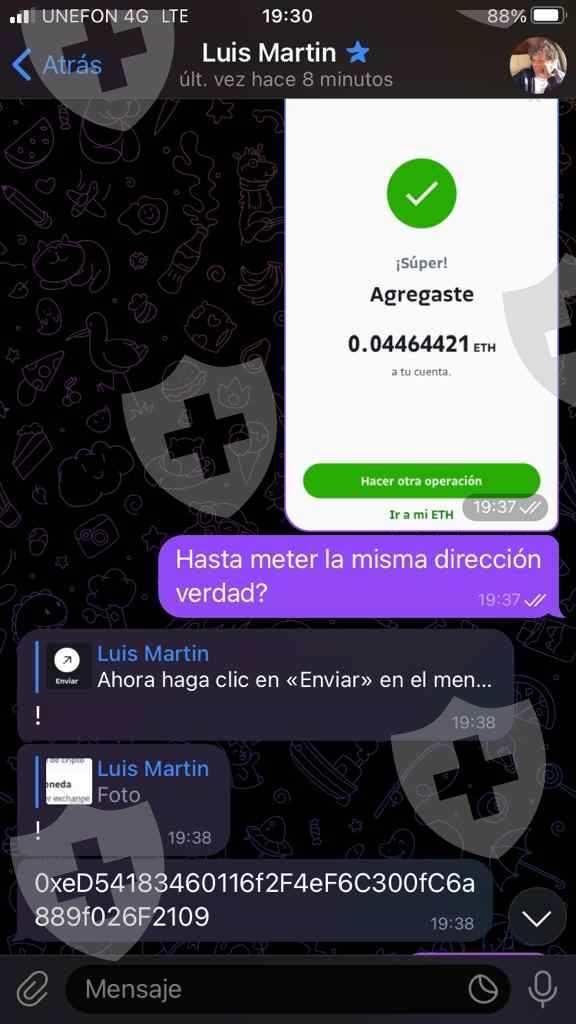Tap the 0xeD54 wallet address message

(254, 900)
